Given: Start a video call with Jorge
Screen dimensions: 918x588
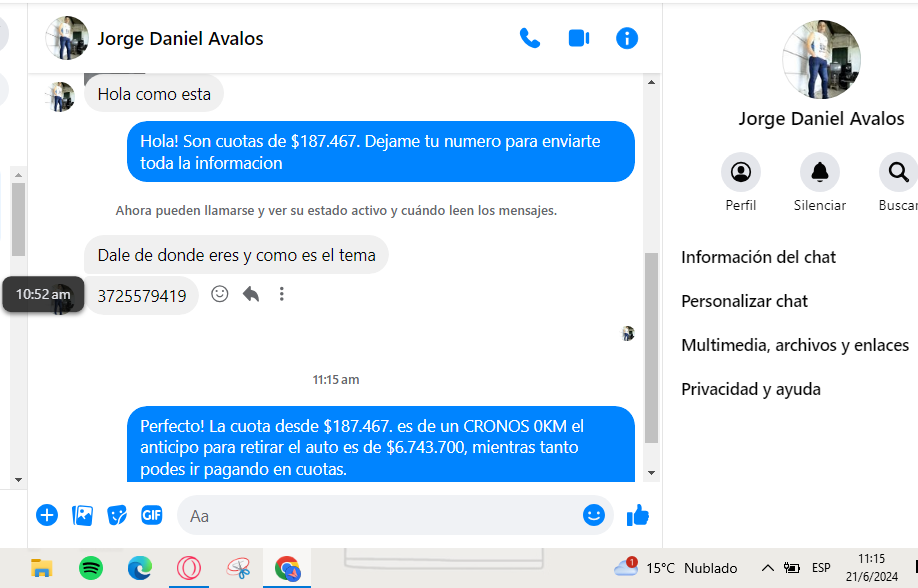Looking at the screenshot, I should pos(578,39).
